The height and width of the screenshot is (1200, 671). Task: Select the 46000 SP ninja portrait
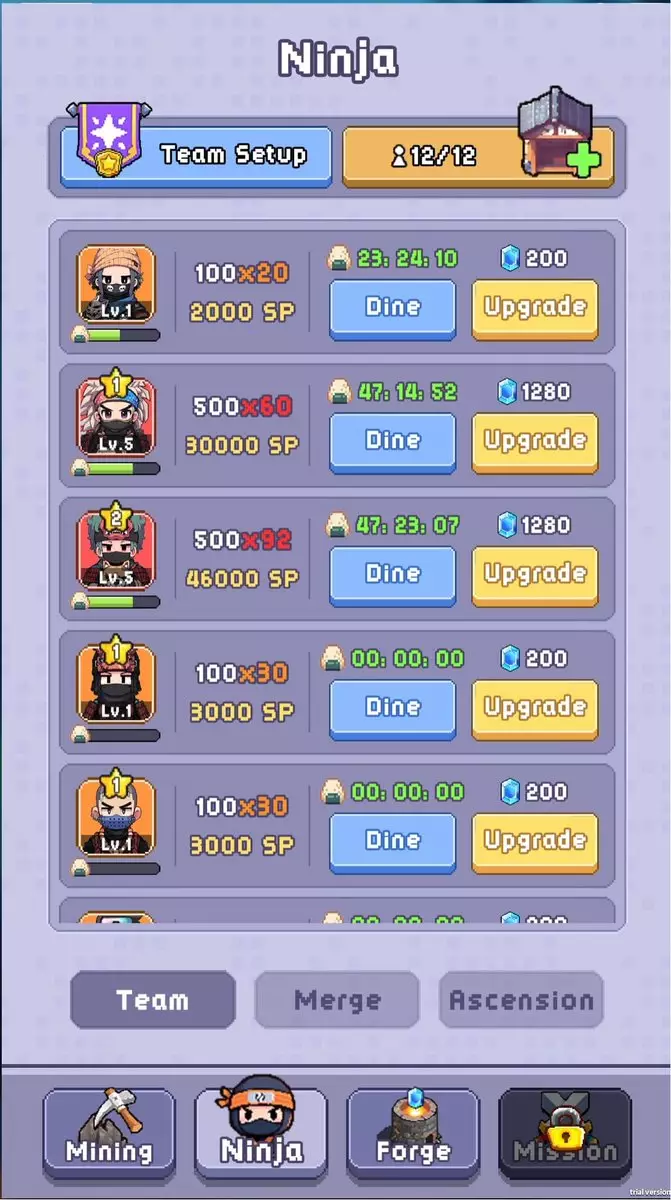(117, 550)
